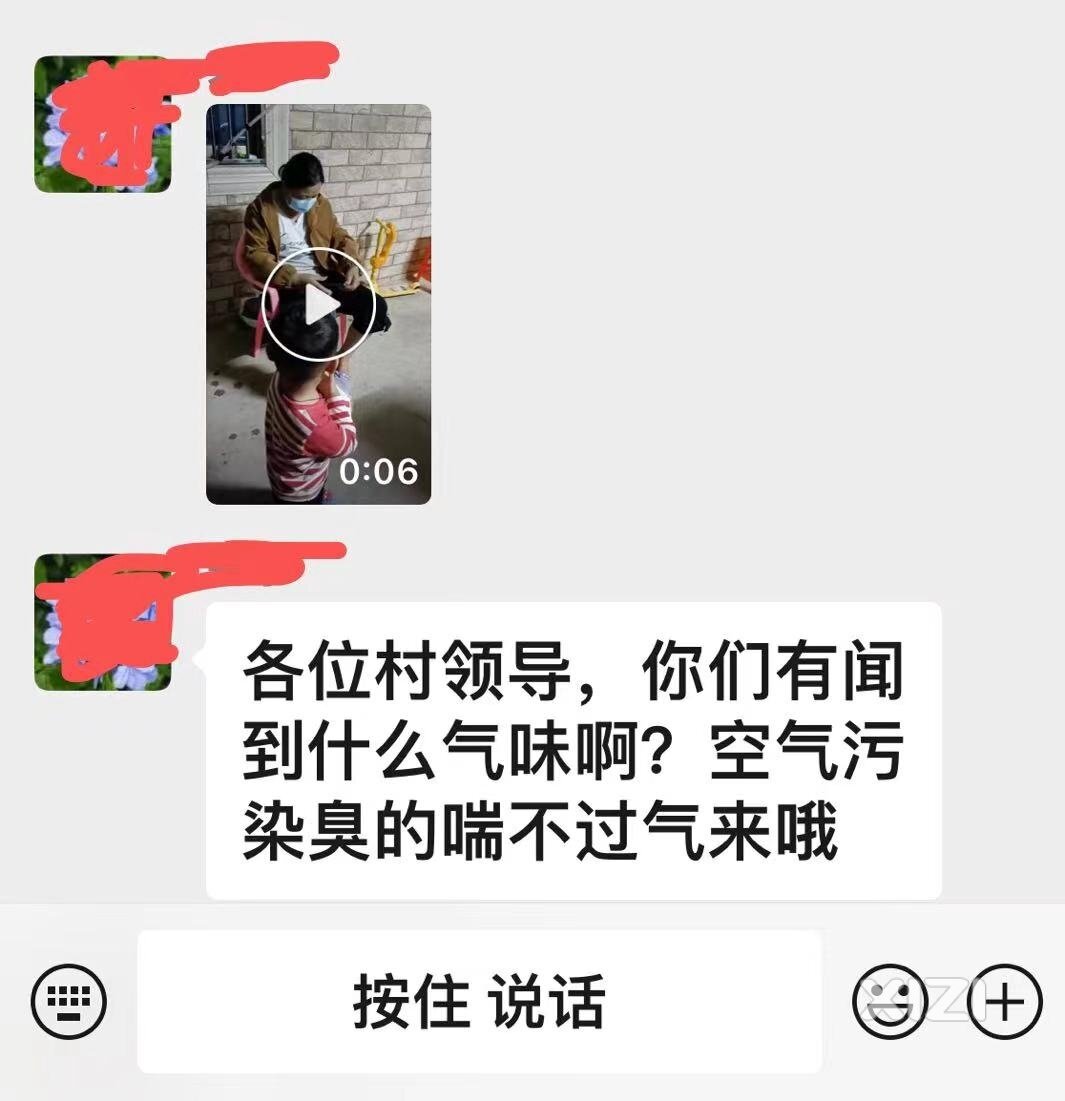Switch to keyboard text input
This screenshot has height=1101, width=1065.
[69, 1001]
